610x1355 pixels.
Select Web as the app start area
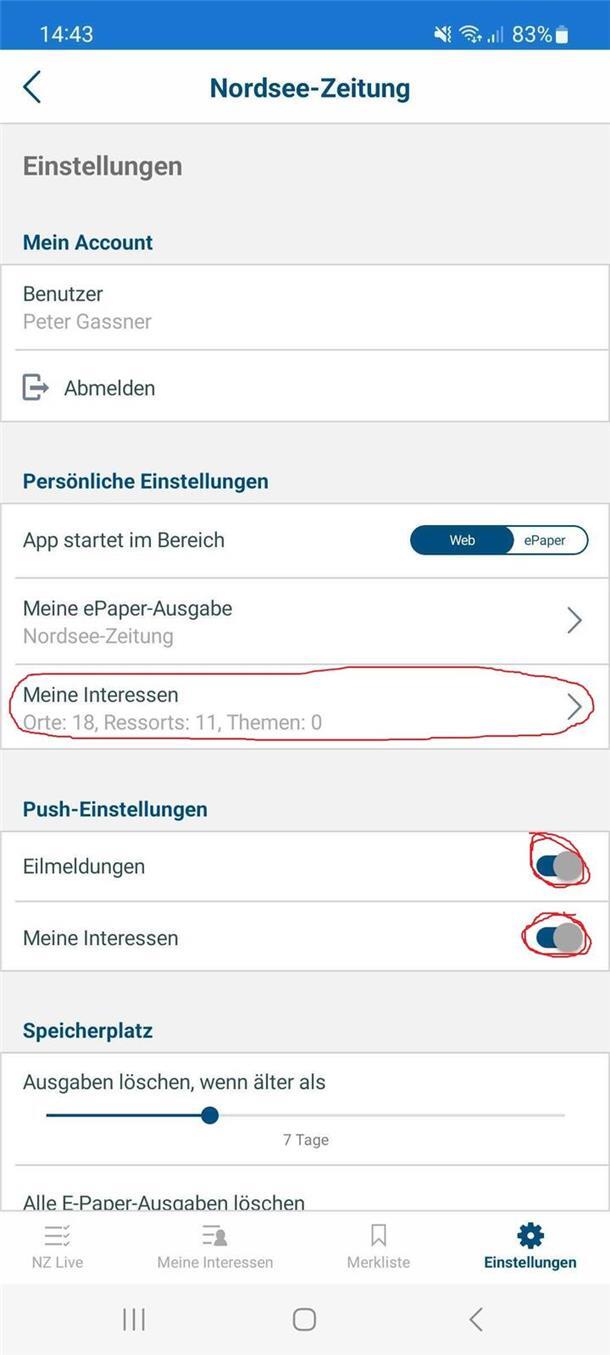[461, 541]
